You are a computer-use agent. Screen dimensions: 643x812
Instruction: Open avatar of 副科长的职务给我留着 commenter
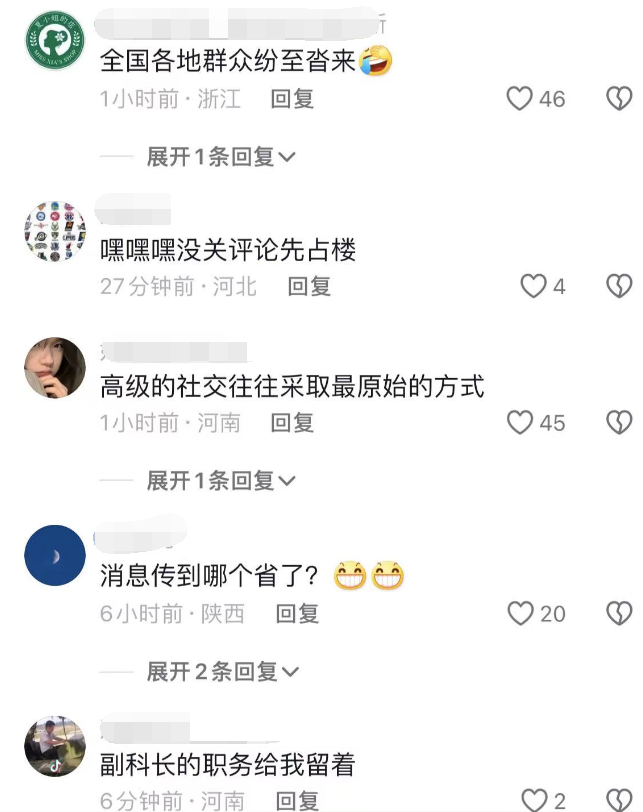[x=55, y=746]
